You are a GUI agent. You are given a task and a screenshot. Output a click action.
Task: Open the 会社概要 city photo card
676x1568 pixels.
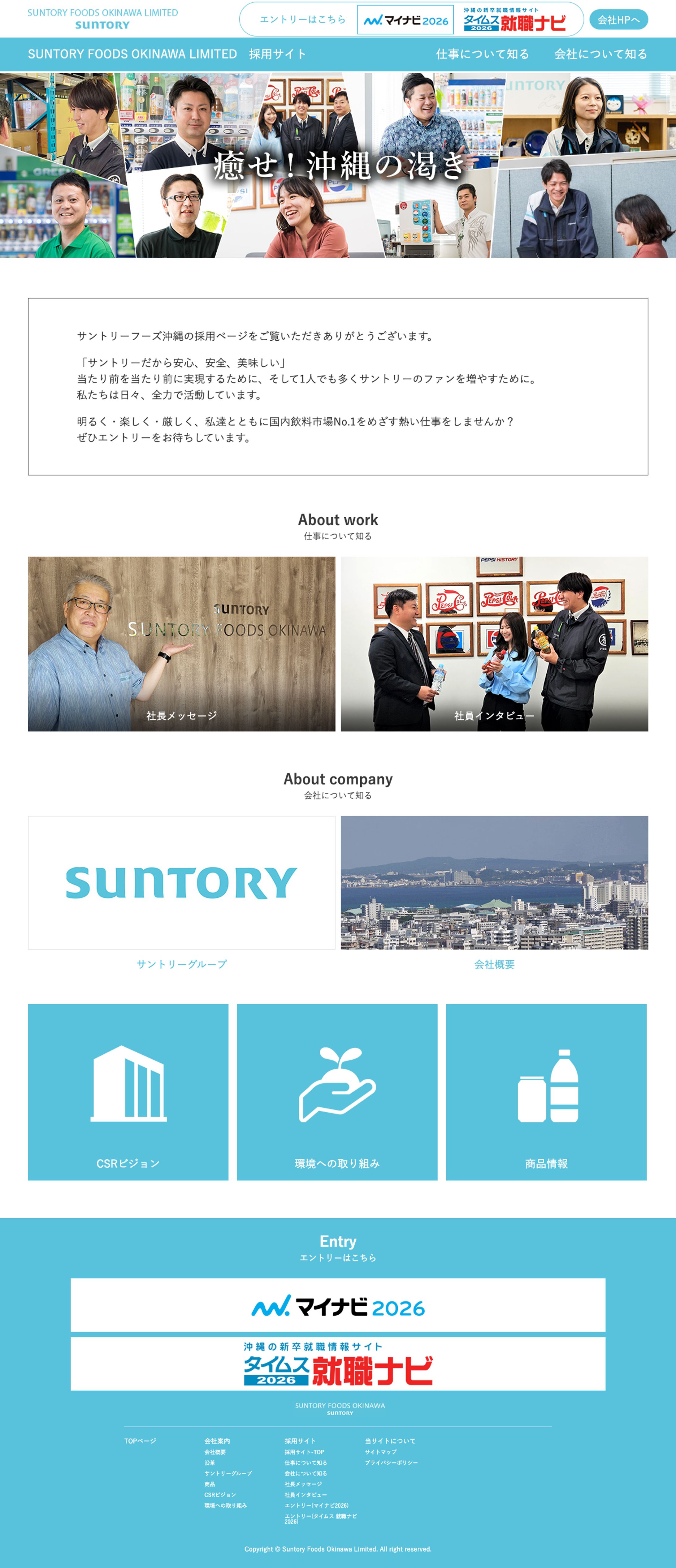[494, 882]
